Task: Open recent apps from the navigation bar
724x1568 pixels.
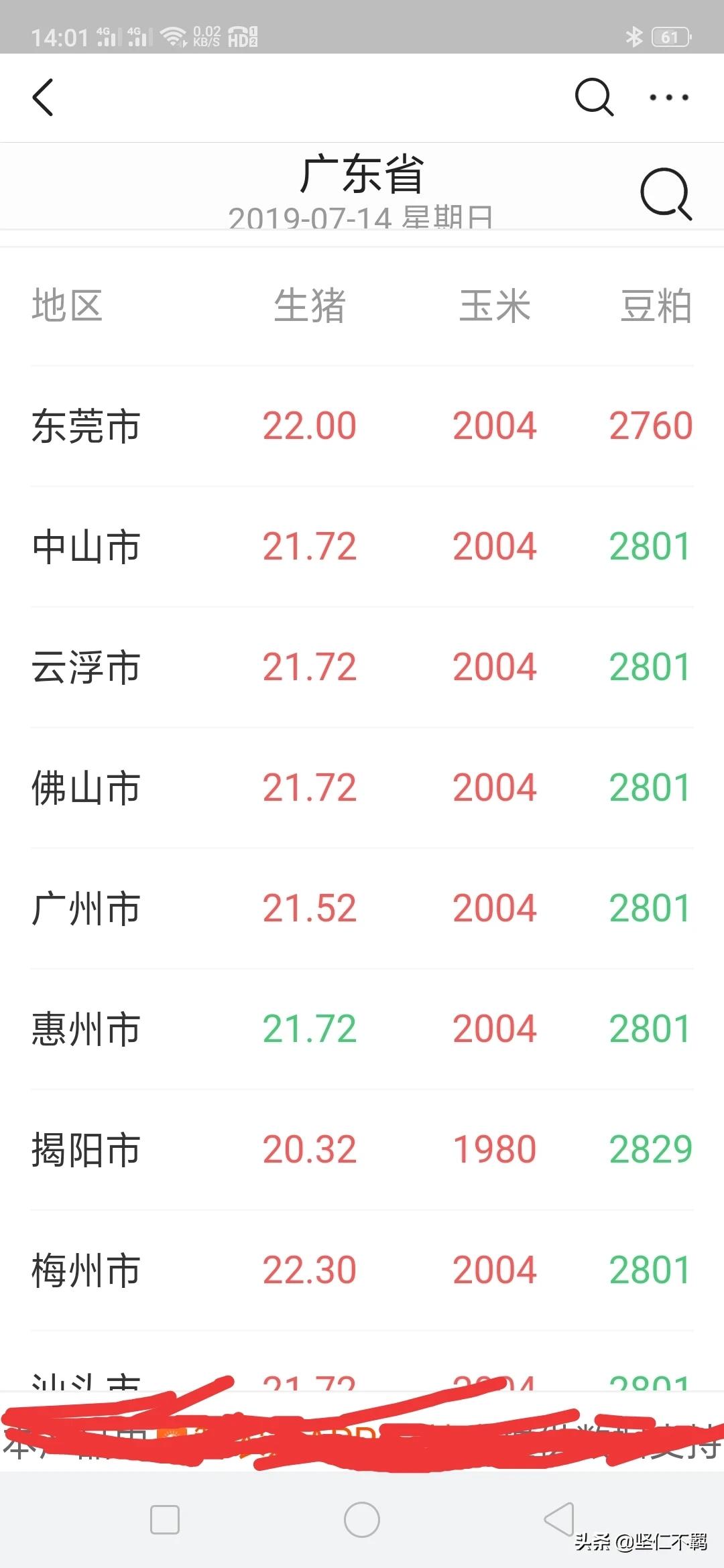Action: click(x=165, y=1519)
